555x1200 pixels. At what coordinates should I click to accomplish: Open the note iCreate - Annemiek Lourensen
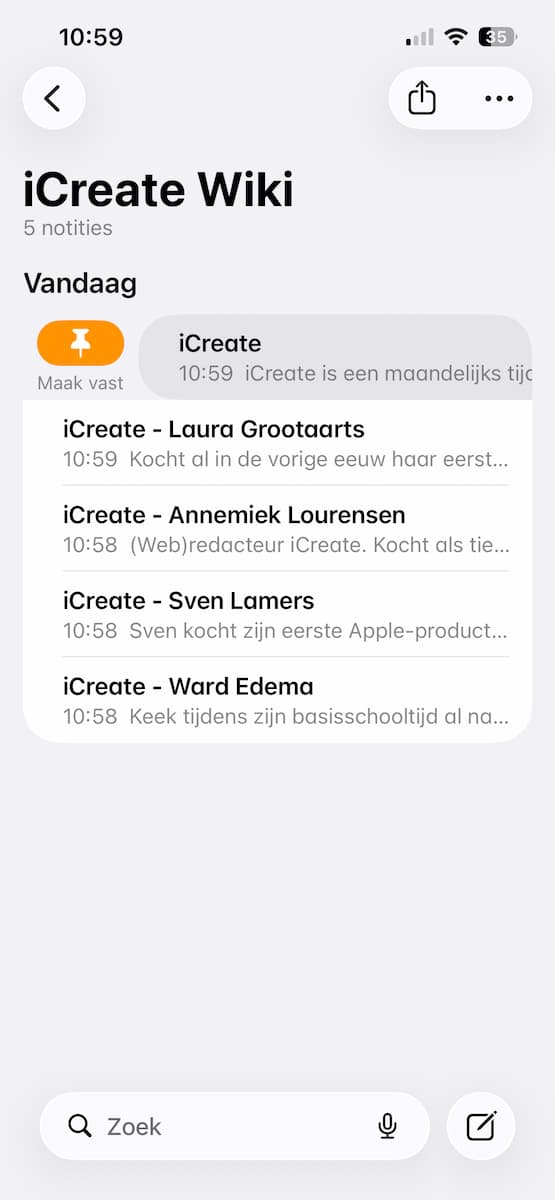pyautogui.click(x=277, y=529)
